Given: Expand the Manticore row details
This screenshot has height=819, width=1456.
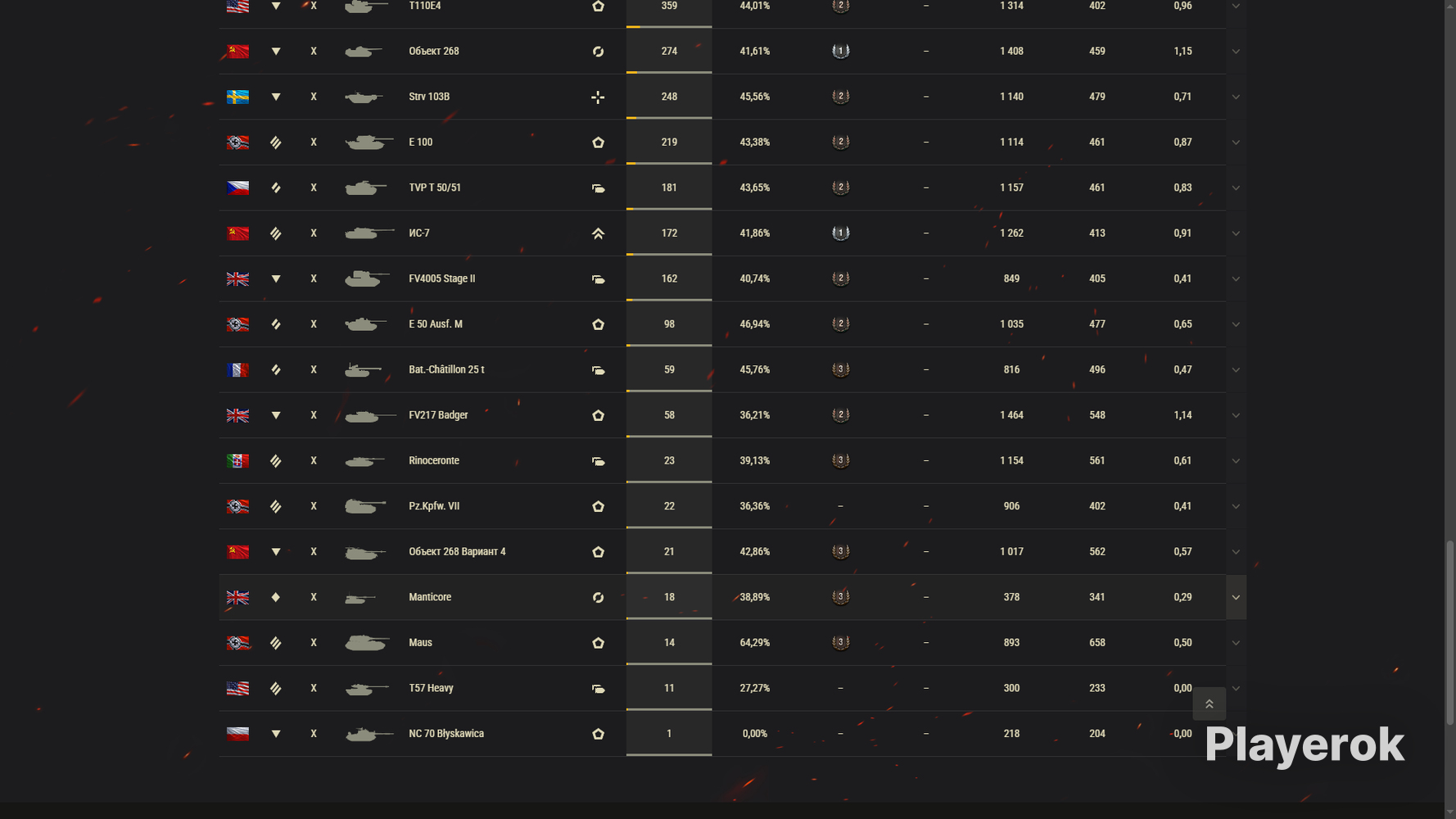Looking at the screenshot, I should coord(1236,597).
